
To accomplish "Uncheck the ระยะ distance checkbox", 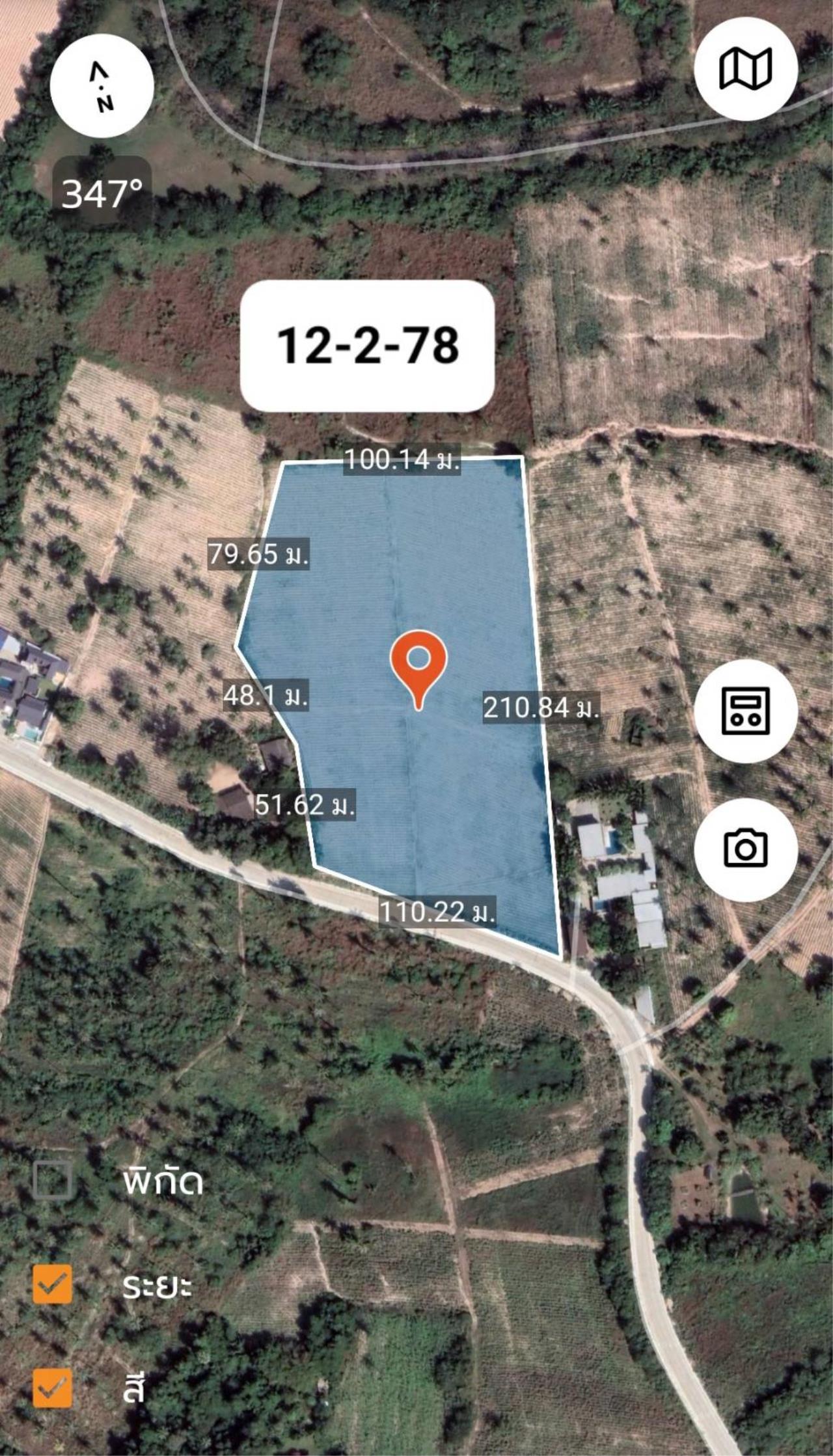I will pyautogui.click(x=53, y=1284).
